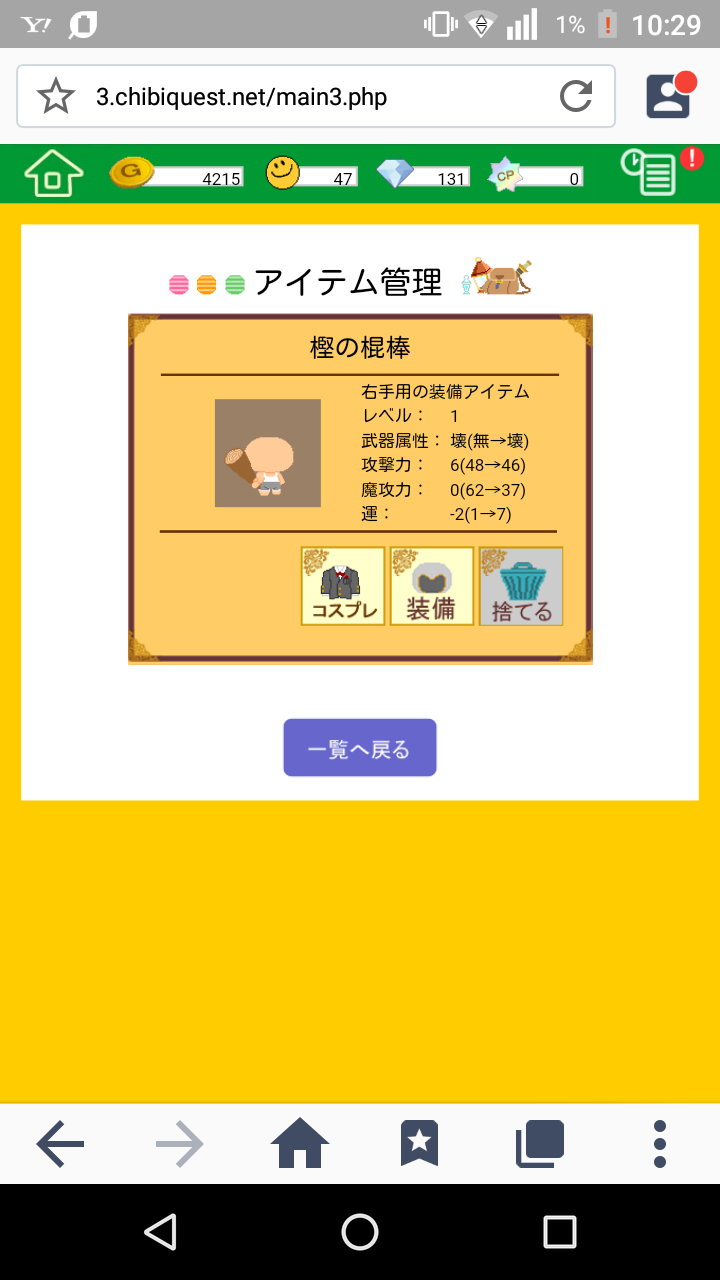Reload the current page
The height and width of the screenshot is (1280, 720).
point(575,96)
